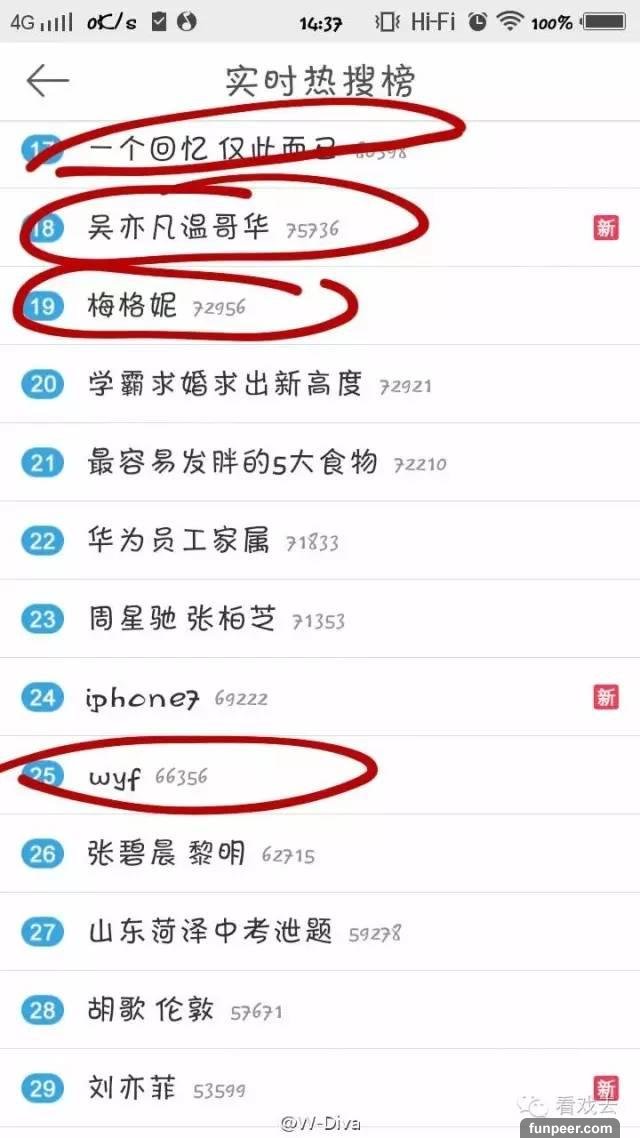This screenshot has width=640, height=1138.
Task: View 最容易发胖的5大食物 topic
Action: 232,462
